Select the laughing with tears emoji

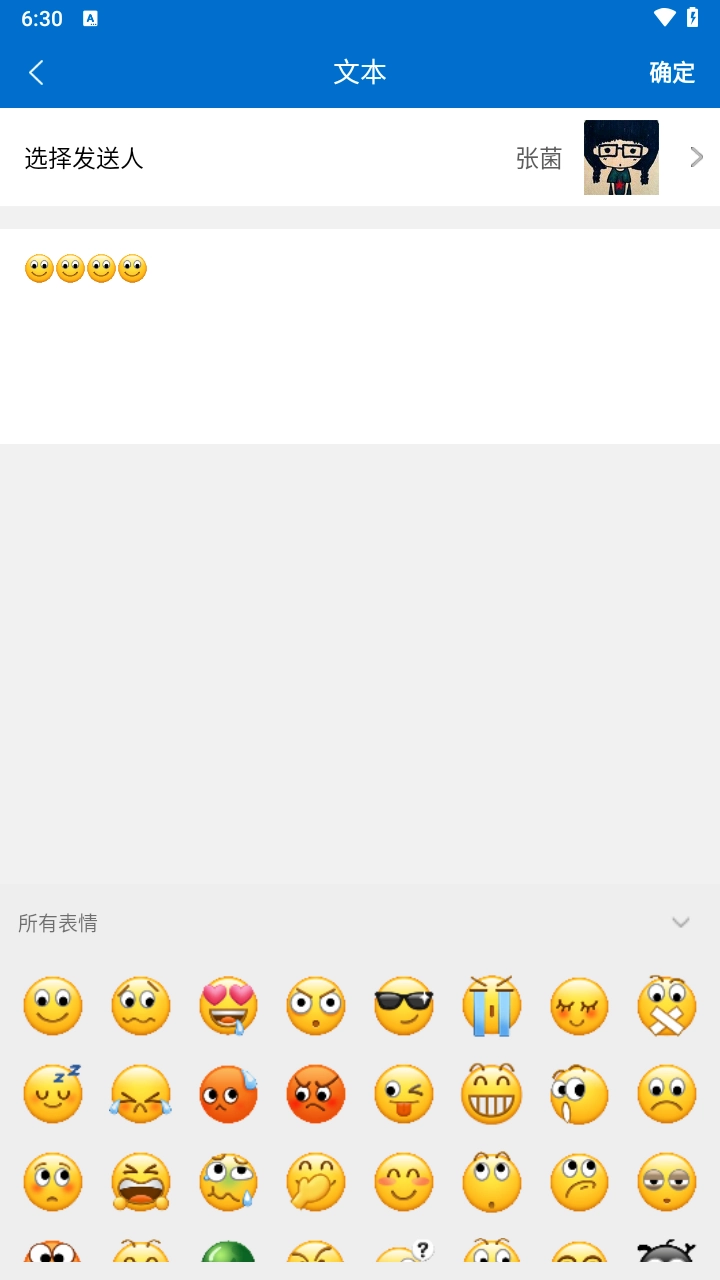coord(140,1094)
